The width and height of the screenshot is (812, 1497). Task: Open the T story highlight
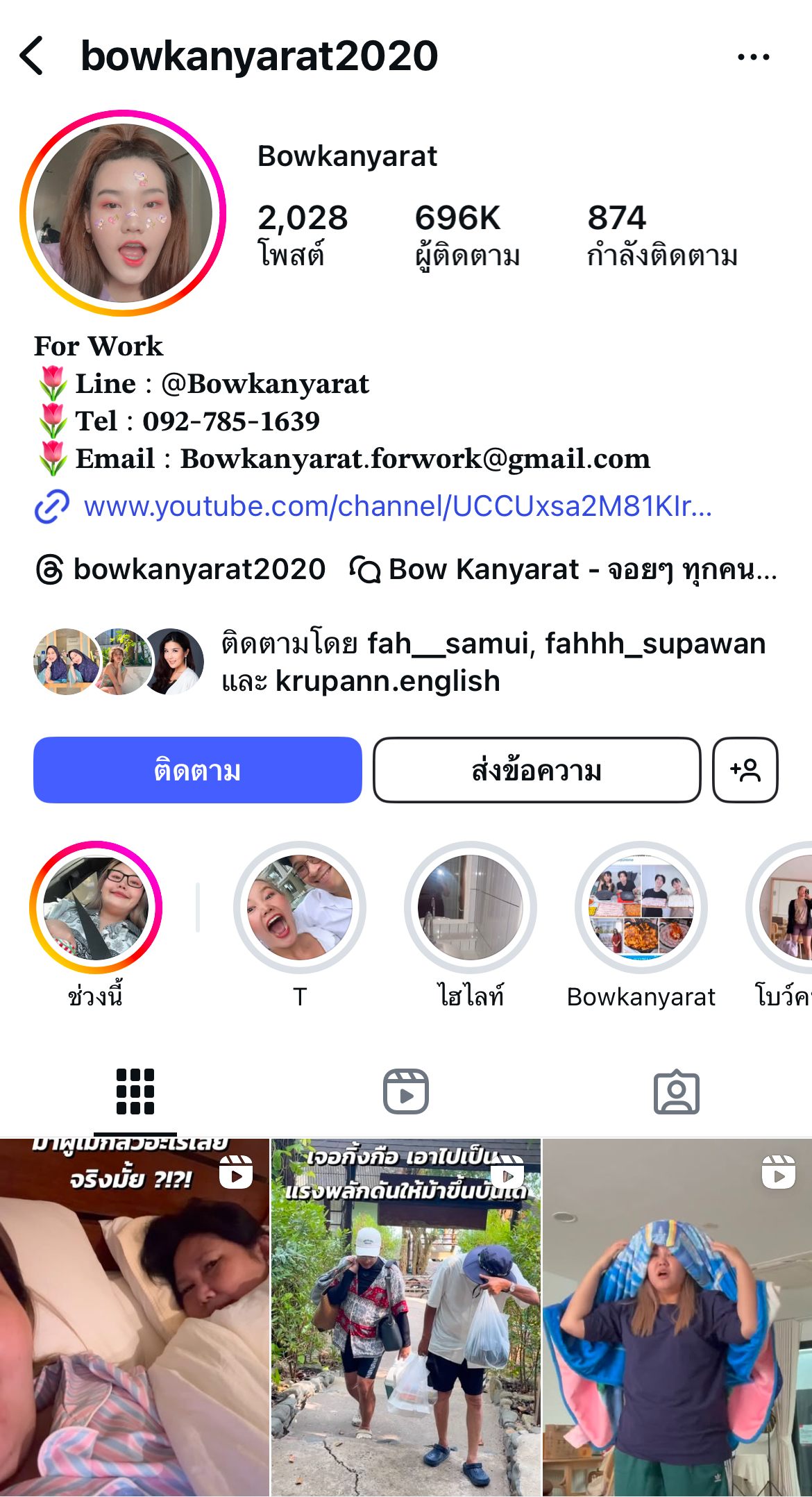[300, 908]
